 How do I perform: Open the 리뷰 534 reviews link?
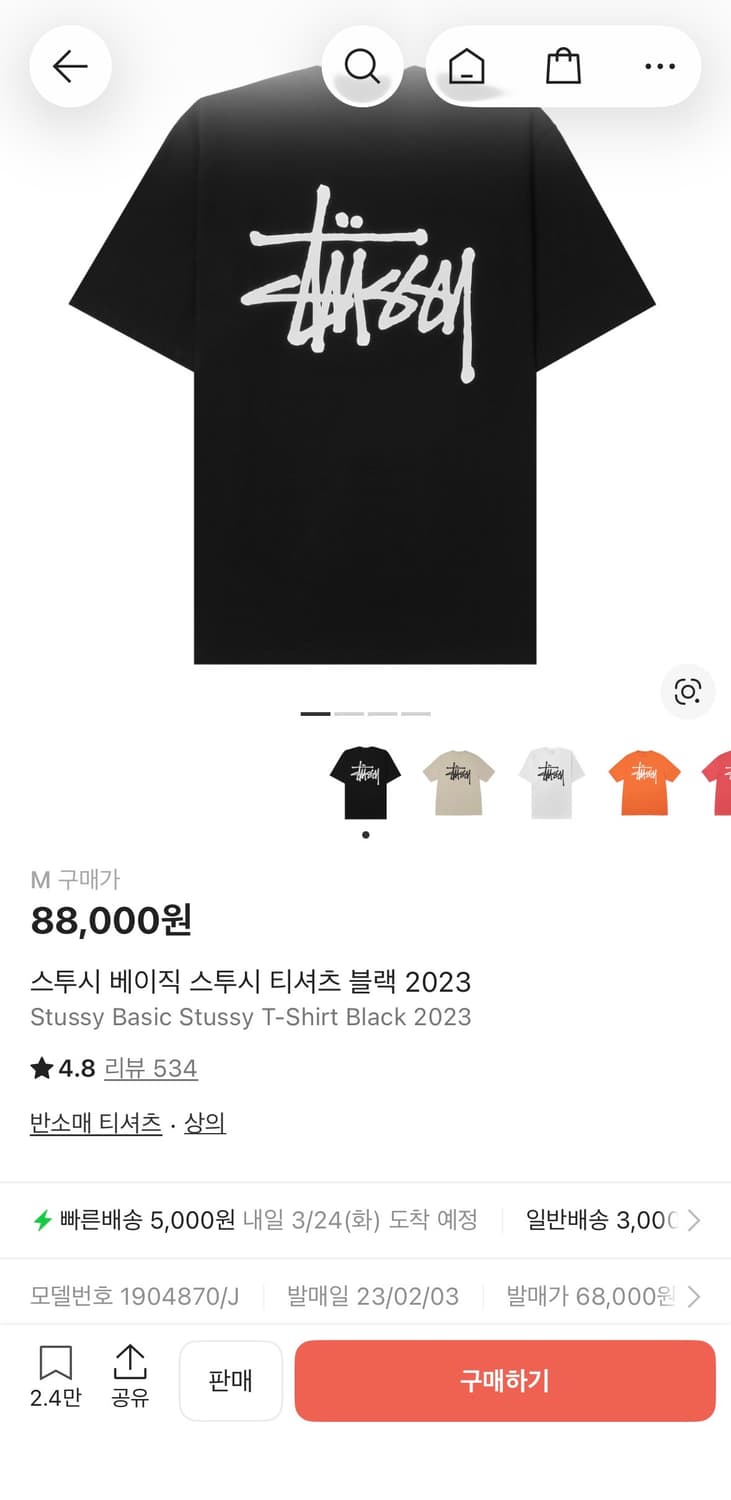pos(151,1069)
